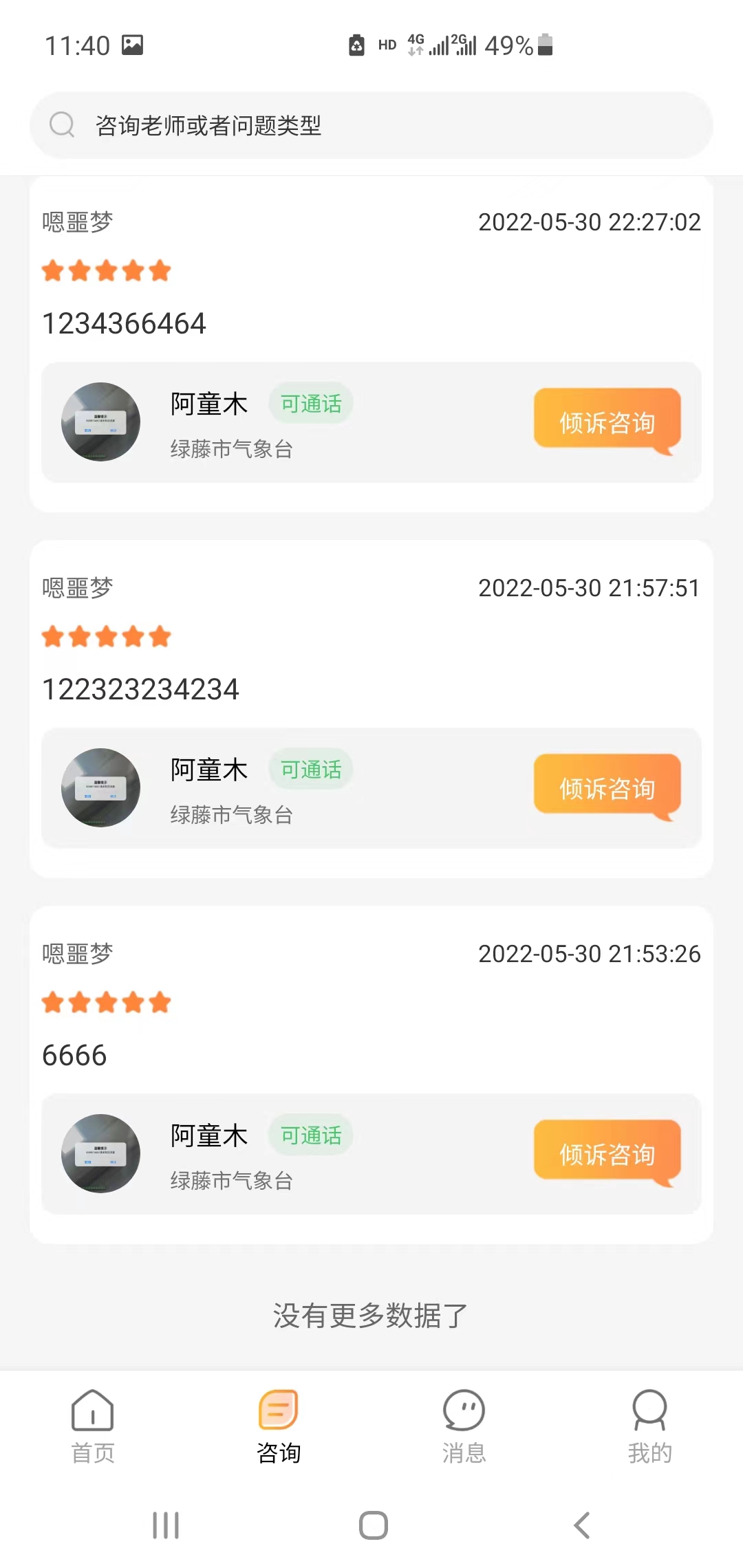Go back with the system back button
This screenshot has width=743, height=1568.
coord(582,1525)
